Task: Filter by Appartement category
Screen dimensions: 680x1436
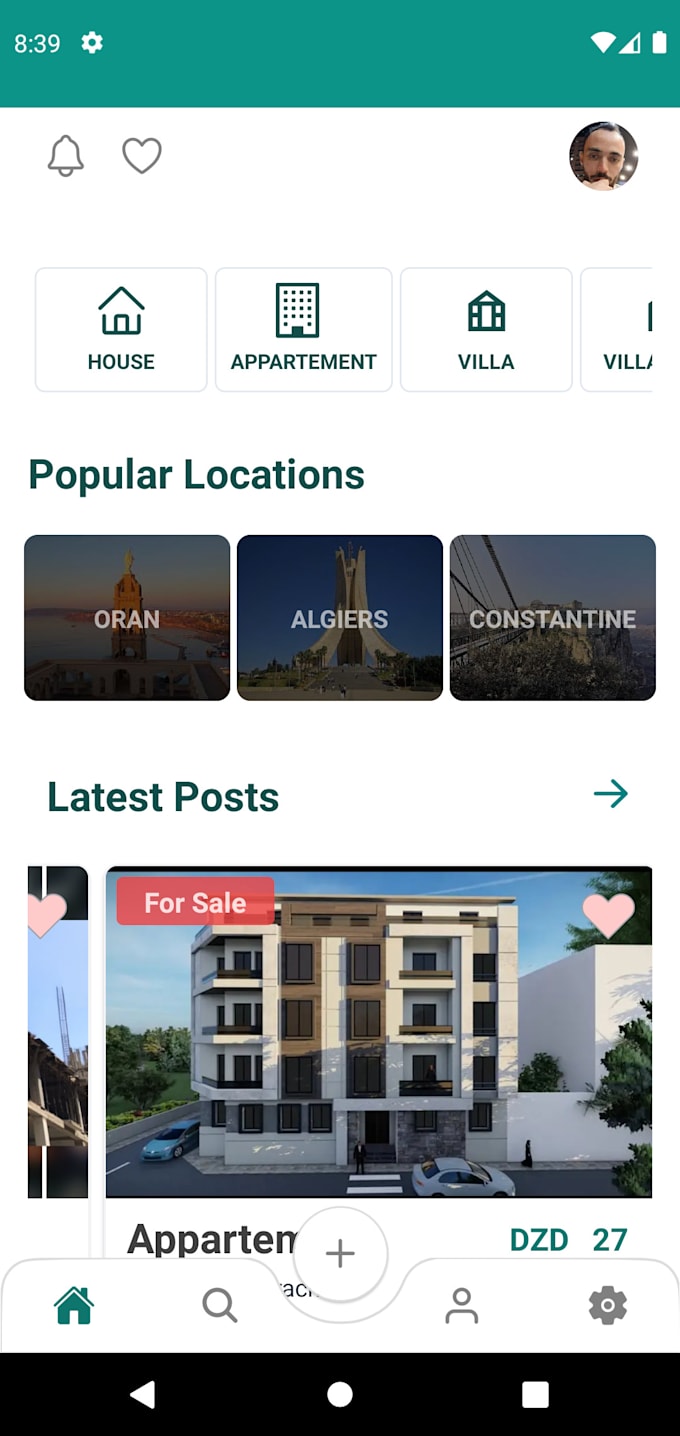Action: pyautogui.click(x=303, y=329)
